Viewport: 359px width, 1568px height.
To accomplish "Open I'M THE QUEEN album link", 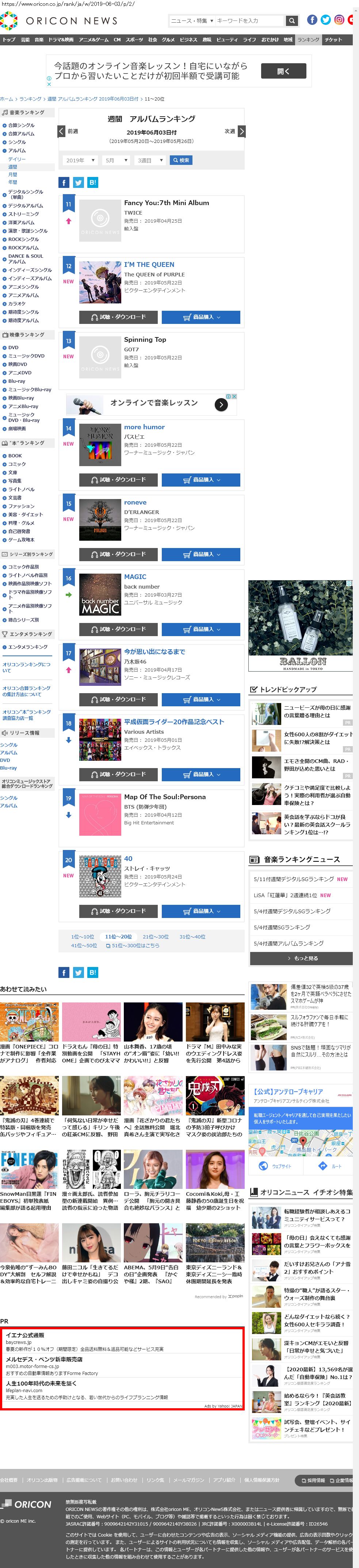I will [x=149, y=265].
